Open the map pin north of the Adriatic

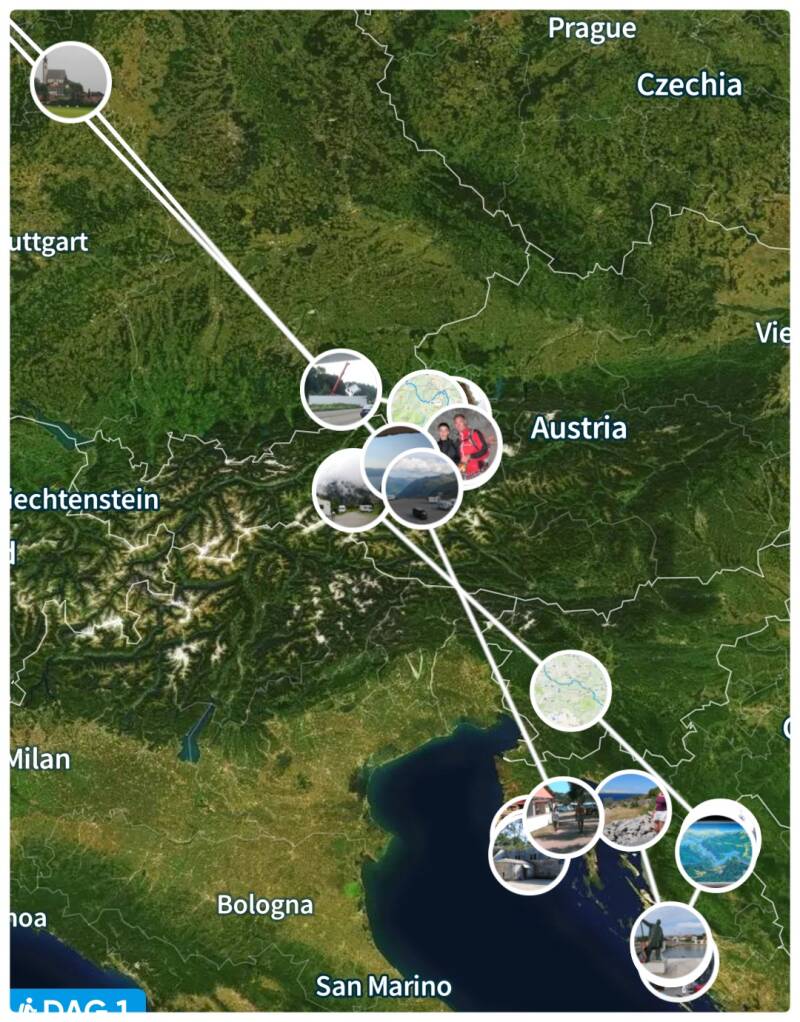[x=571, y=690]
